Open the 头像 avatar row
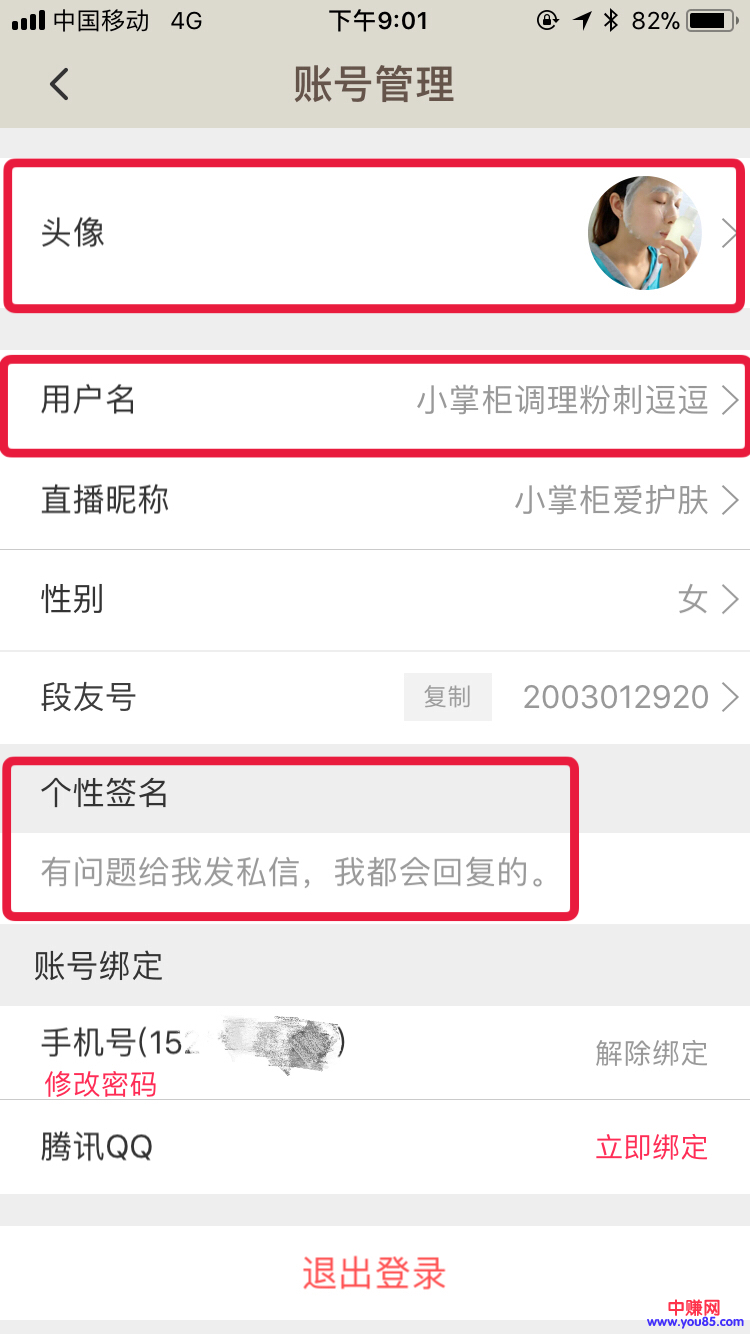The height and width of the screenshot is (1334, 750). click(375, 234)
